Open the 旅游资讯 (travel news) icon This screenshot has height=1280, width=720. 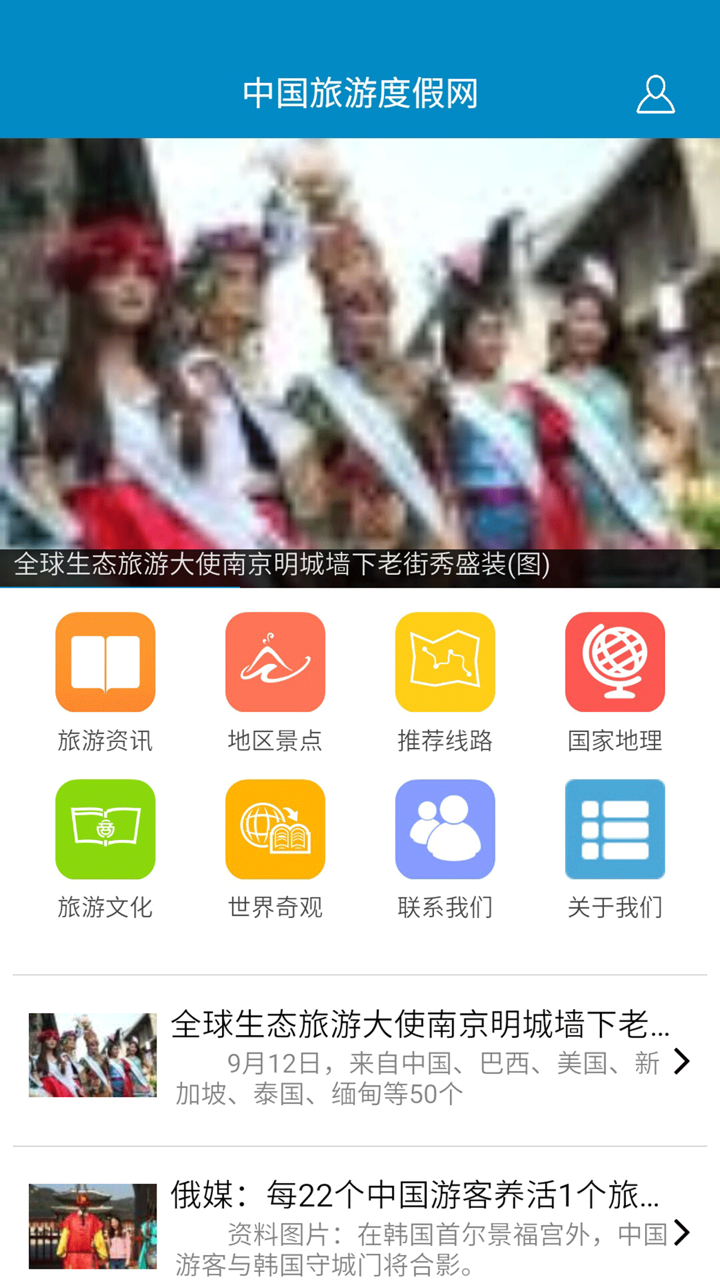click(105, 663)
